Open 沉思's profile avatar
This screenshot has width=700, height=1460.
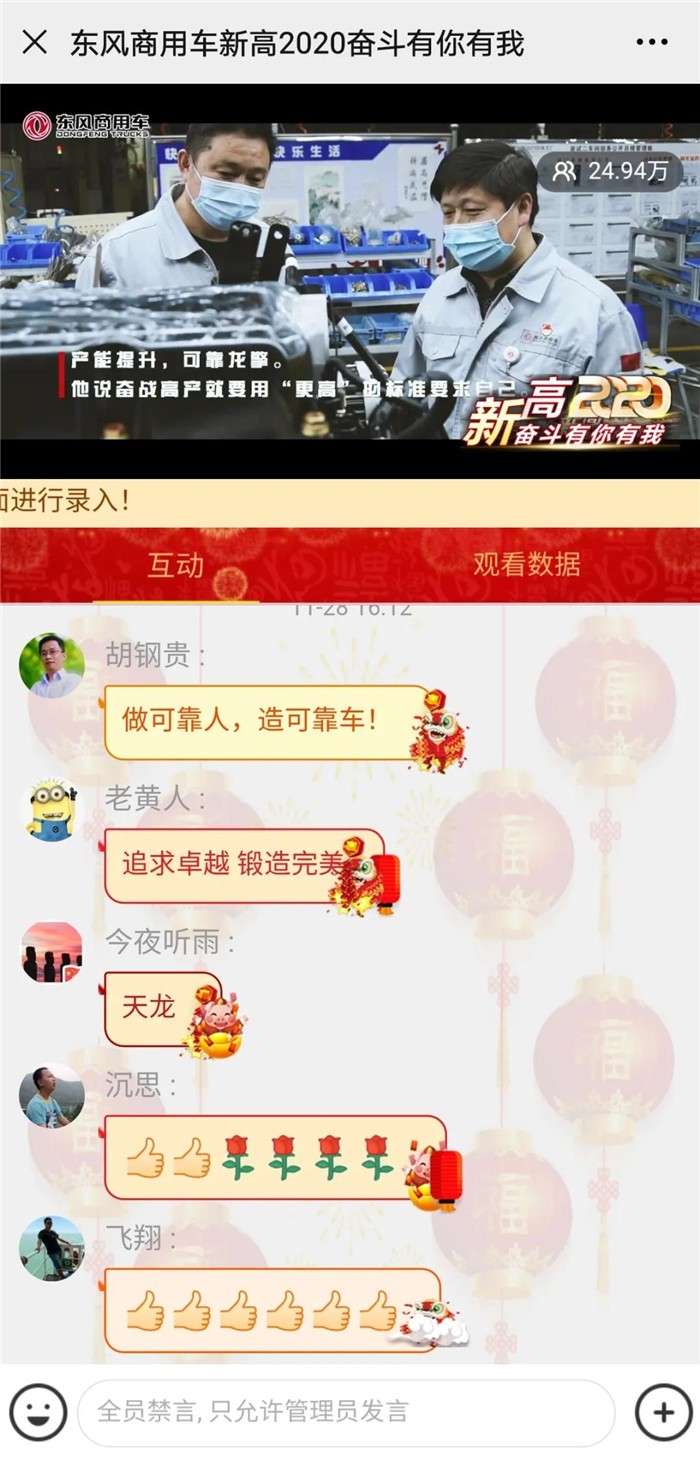point(52,1095)
